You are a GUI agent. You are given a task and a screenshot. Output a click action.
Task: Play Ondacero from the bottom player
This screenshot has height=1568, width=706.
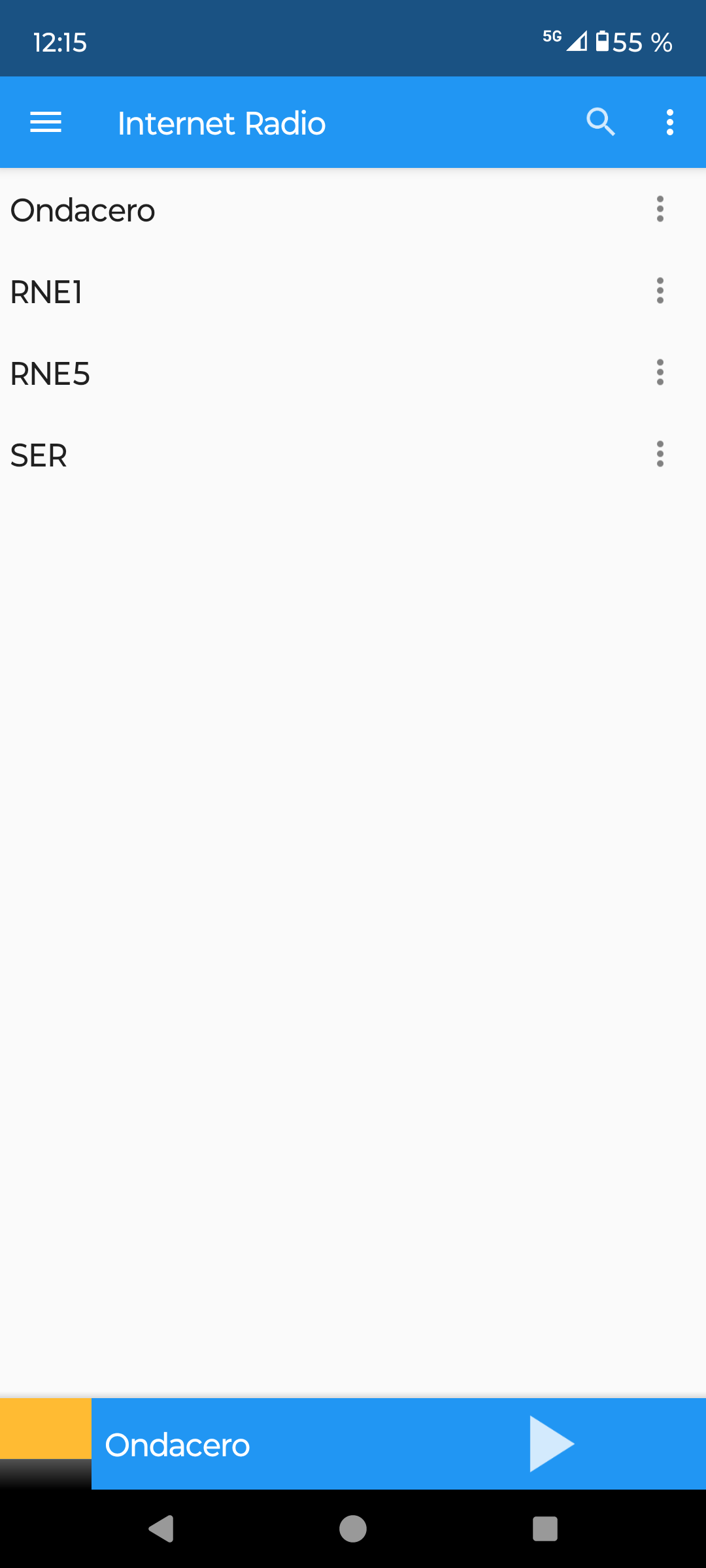click(552, 1444)
